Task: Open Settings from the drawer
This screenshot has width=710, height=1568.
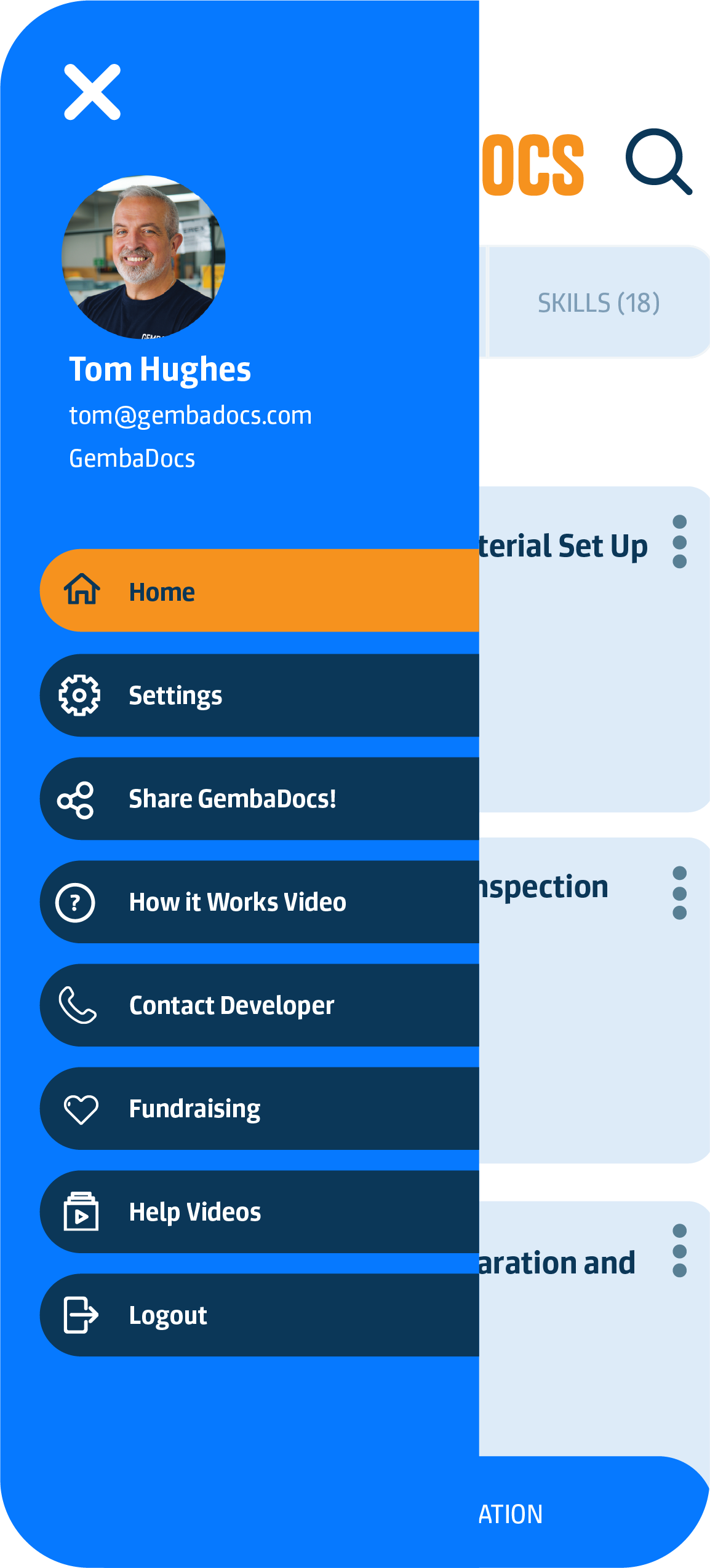Action: point(258,695)
